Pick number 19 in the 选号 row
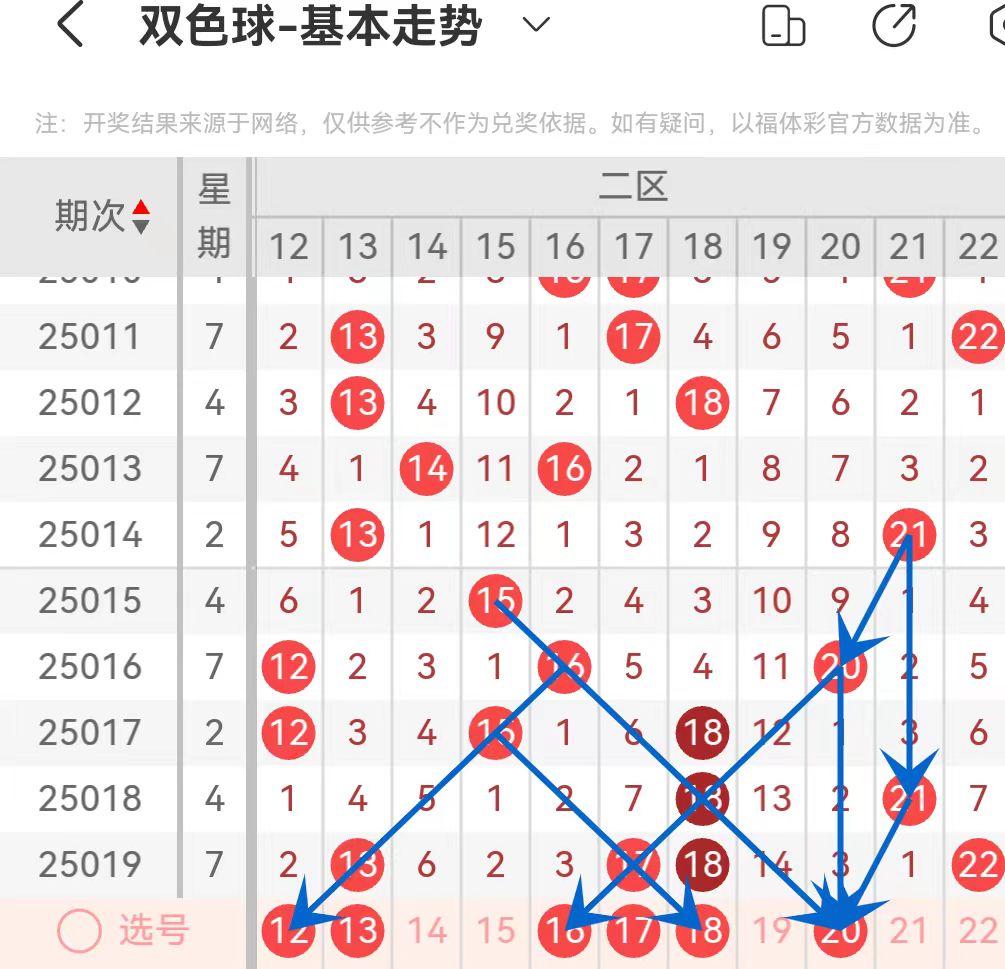The image size is (1005, 969). click(x=772, y=931)
